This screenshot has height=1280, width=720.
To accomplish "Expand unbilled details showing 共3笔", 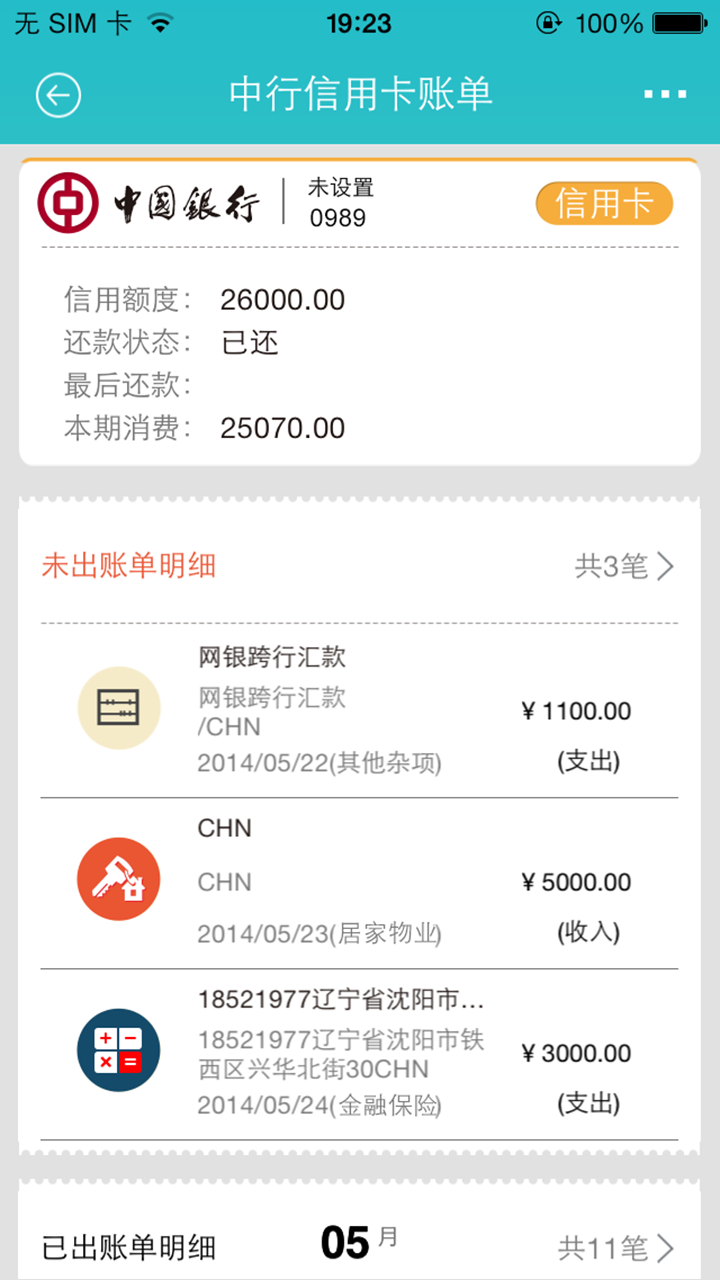I will pos(624,567).
